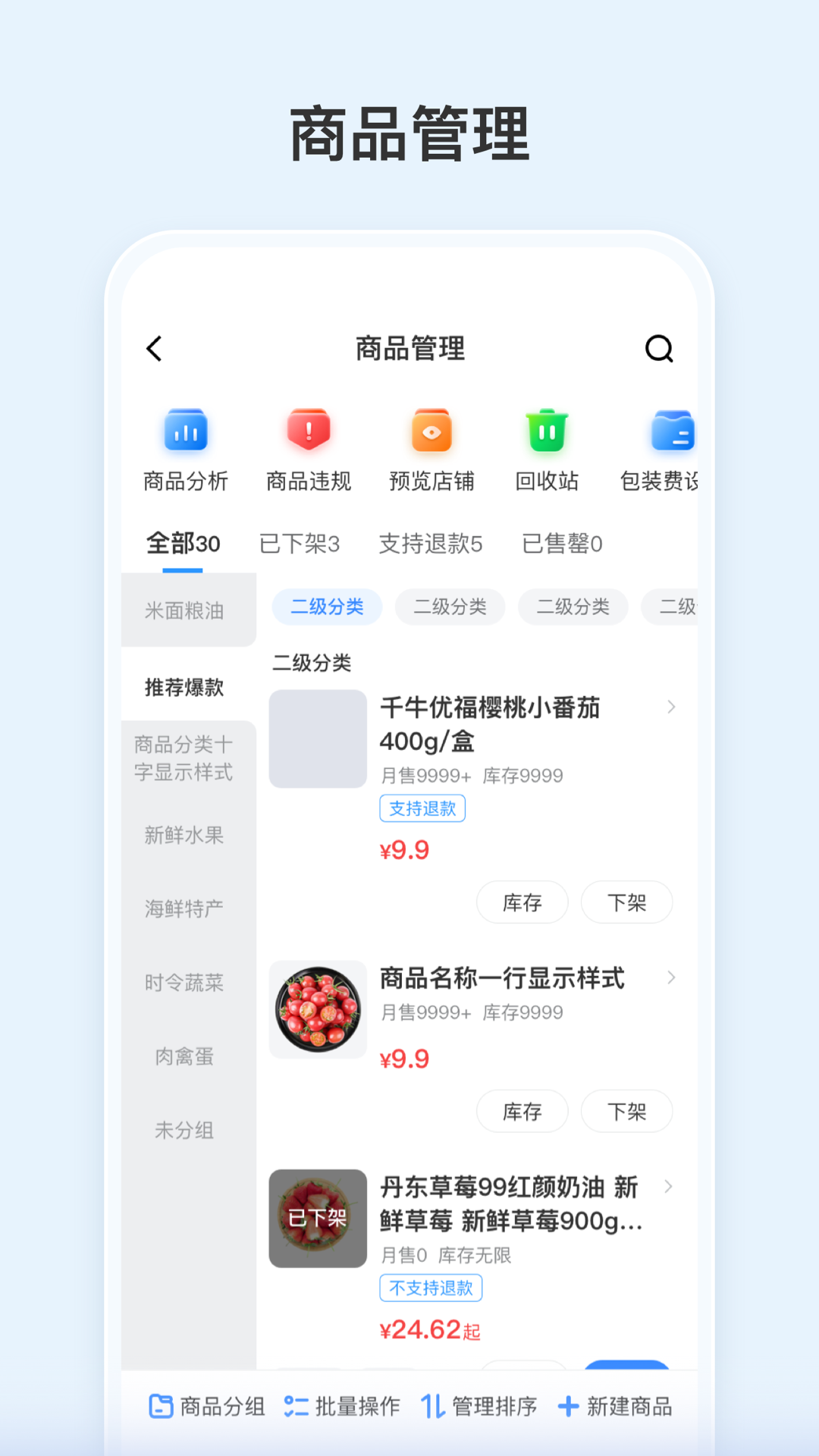
Task: Select the first 二级分类 filter chip
Action: [x=327, y=607]
